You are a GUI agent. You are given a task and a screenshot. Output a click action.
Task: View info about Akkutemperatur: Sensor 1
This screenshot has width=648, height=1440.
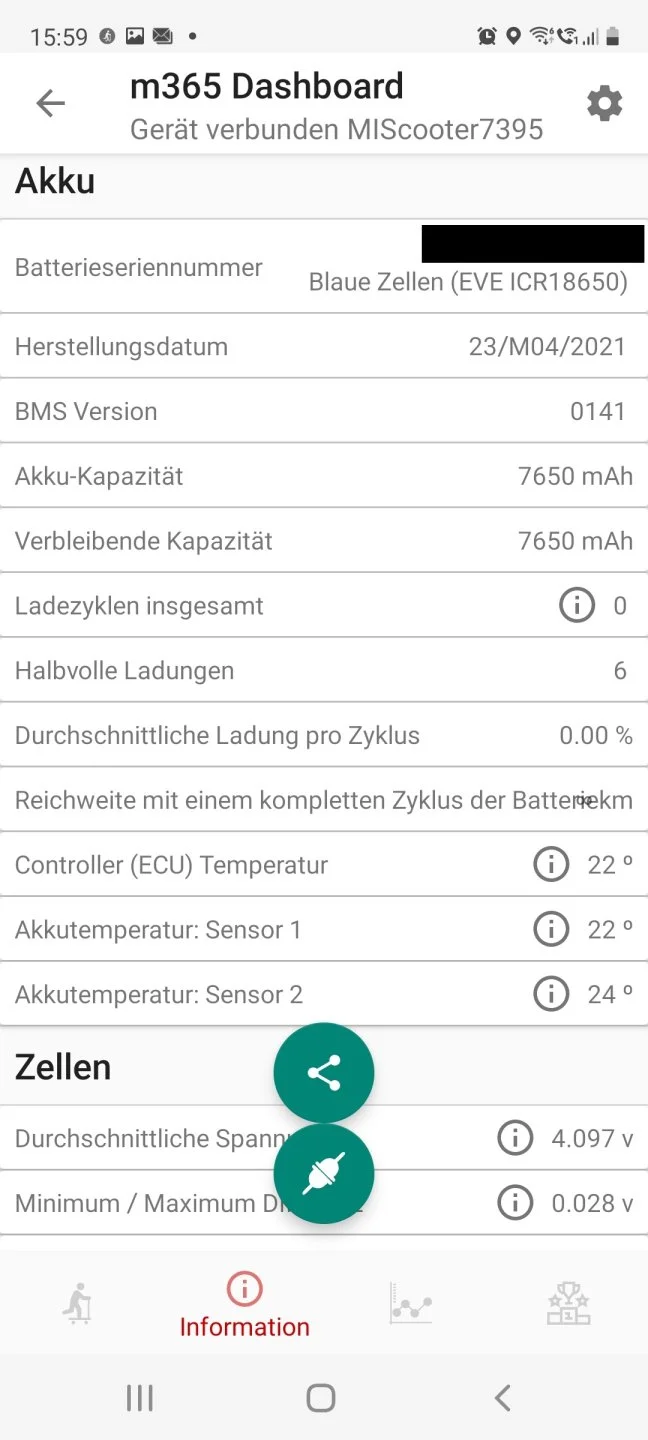pos(551,930)
